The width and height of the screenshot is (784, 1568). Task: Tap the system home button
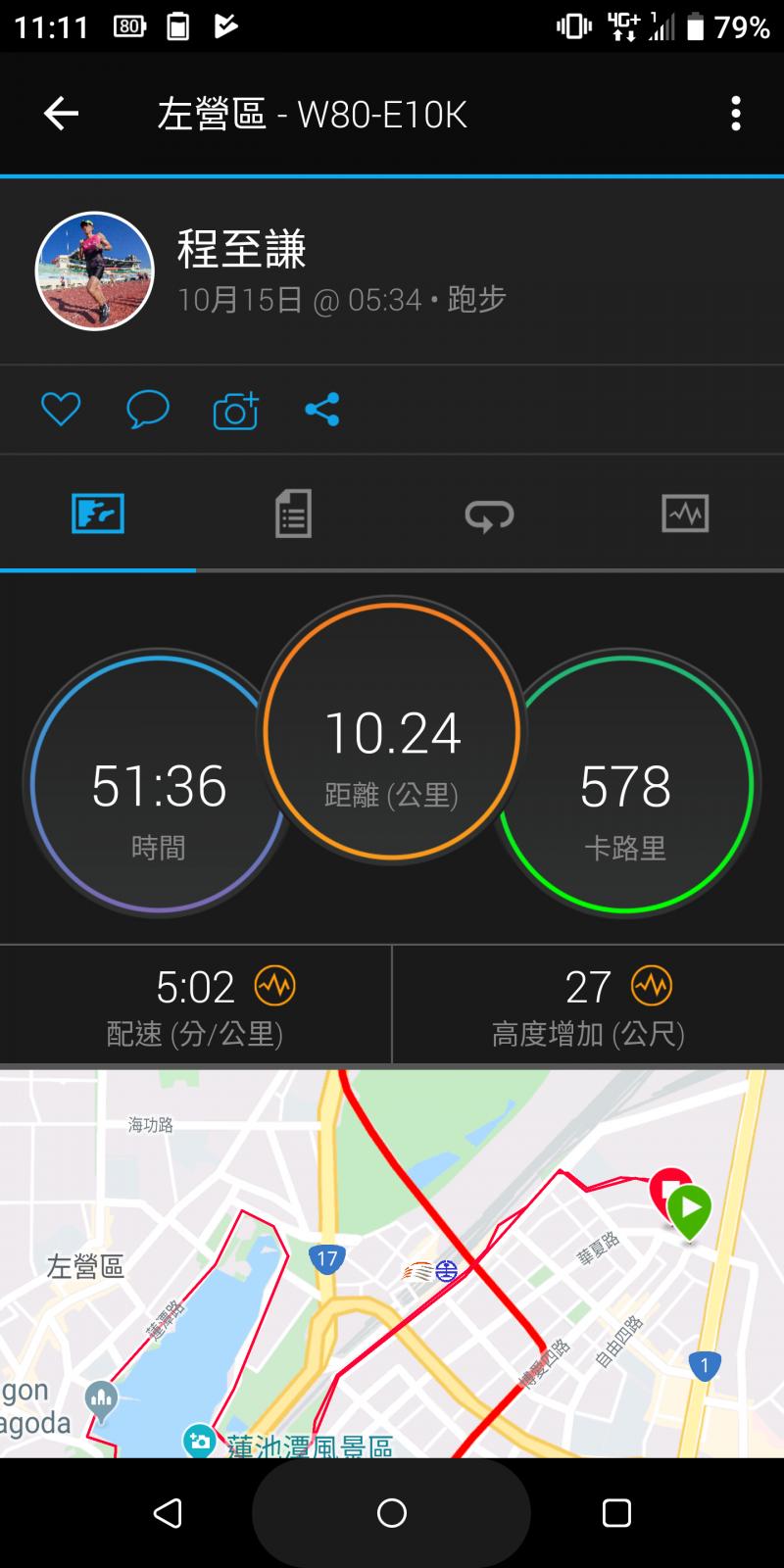click(392, 1513)
